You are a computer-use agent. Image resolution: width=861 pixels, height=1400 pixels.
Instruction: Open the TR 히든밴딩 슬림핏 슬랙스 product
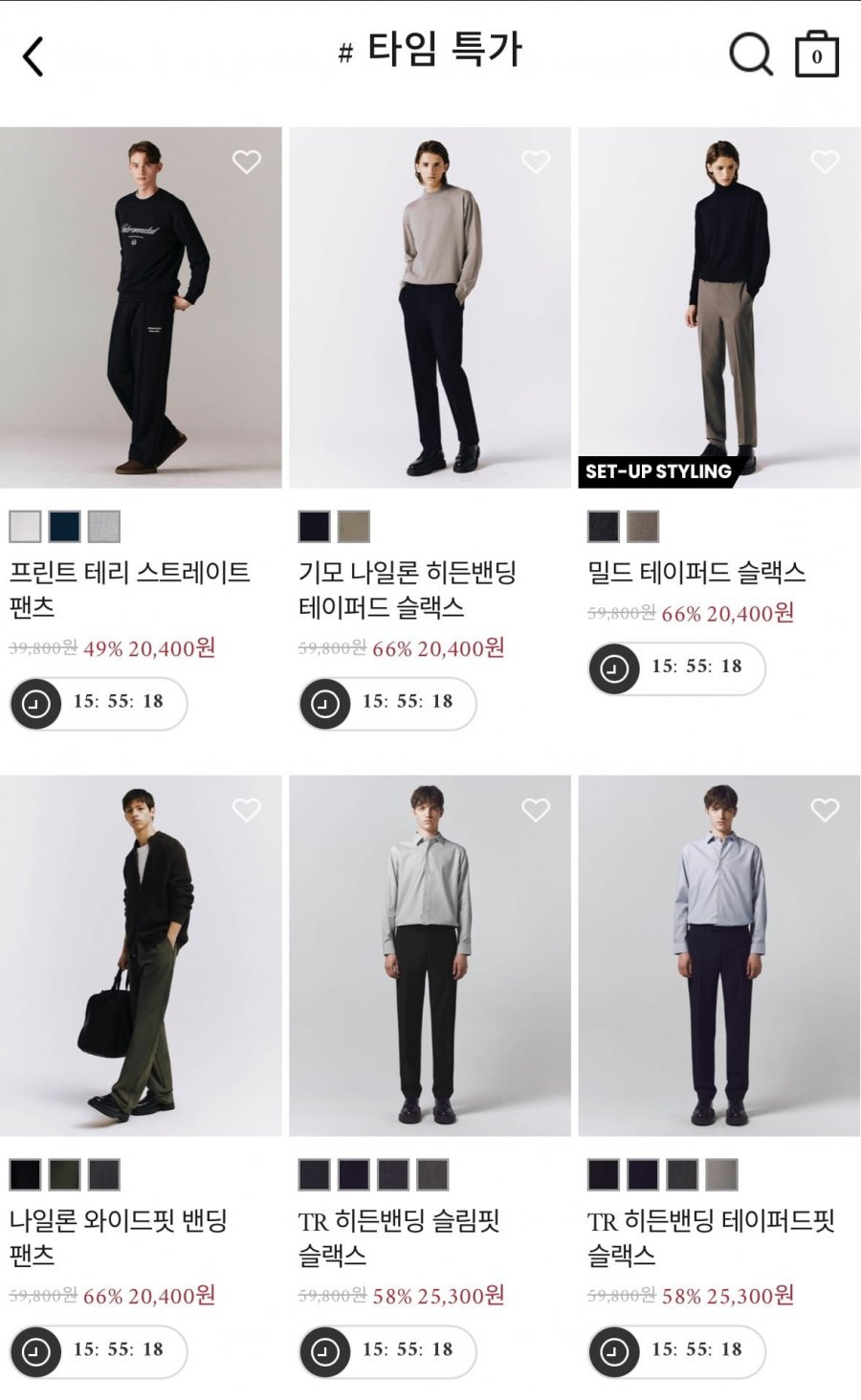click(x=430, y=955)
